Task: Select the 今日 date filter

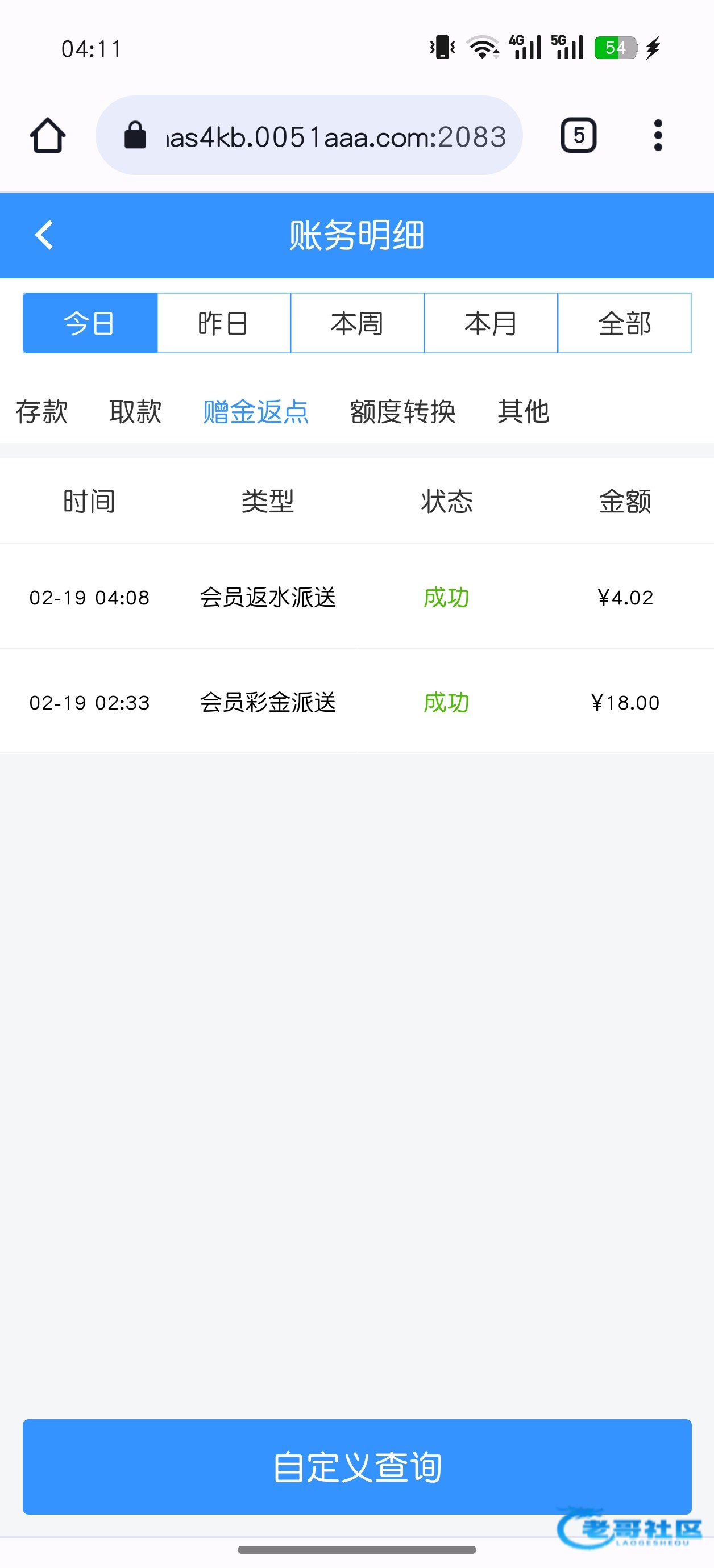Action: [90, 323]
